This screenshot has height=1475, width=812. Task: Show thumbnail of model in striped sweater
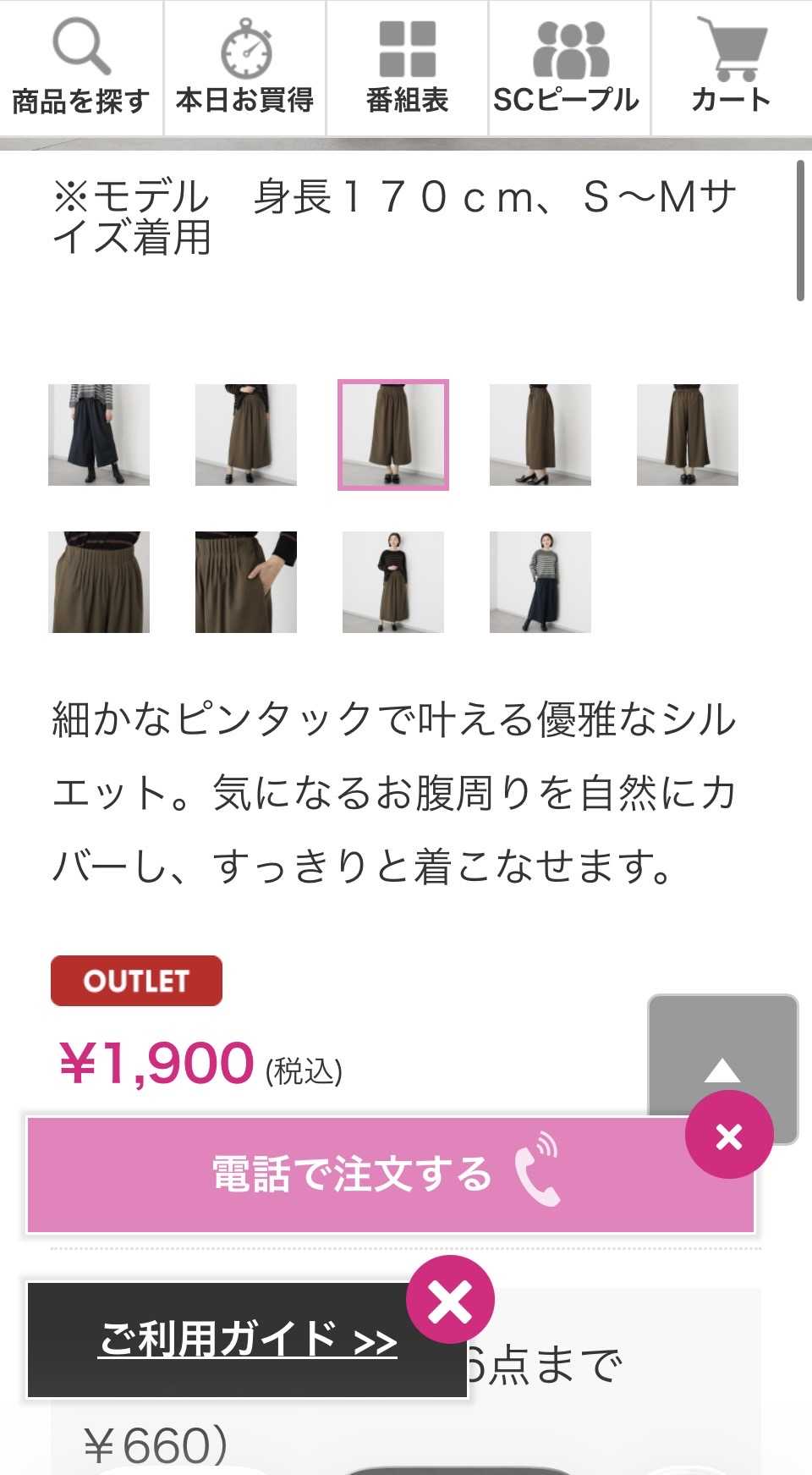coord(540,582)
